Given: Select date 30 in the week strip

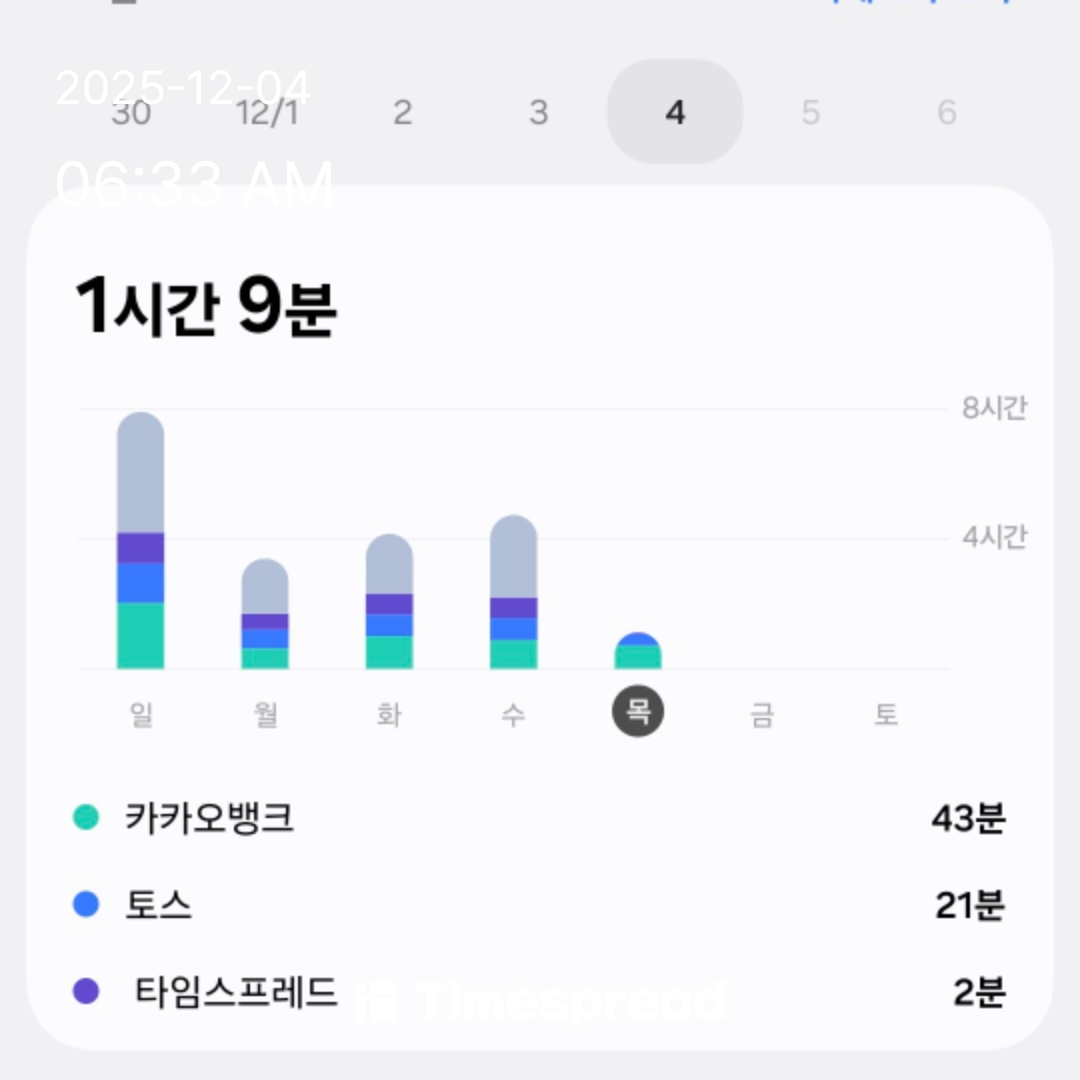Looking at the screenshot, I should coord(131,113).
